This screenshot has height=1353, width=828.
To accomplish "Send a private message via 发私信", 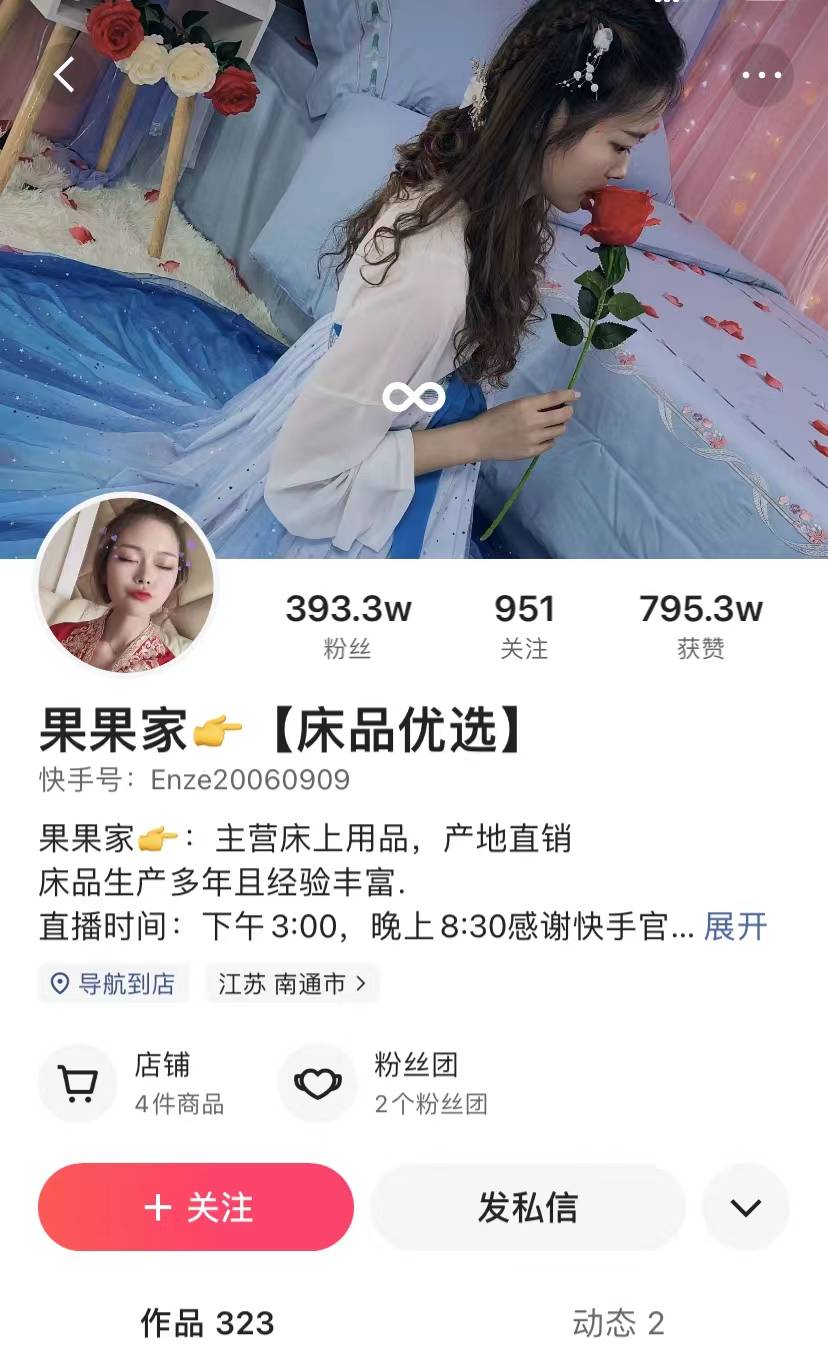I will point(528,1207).
